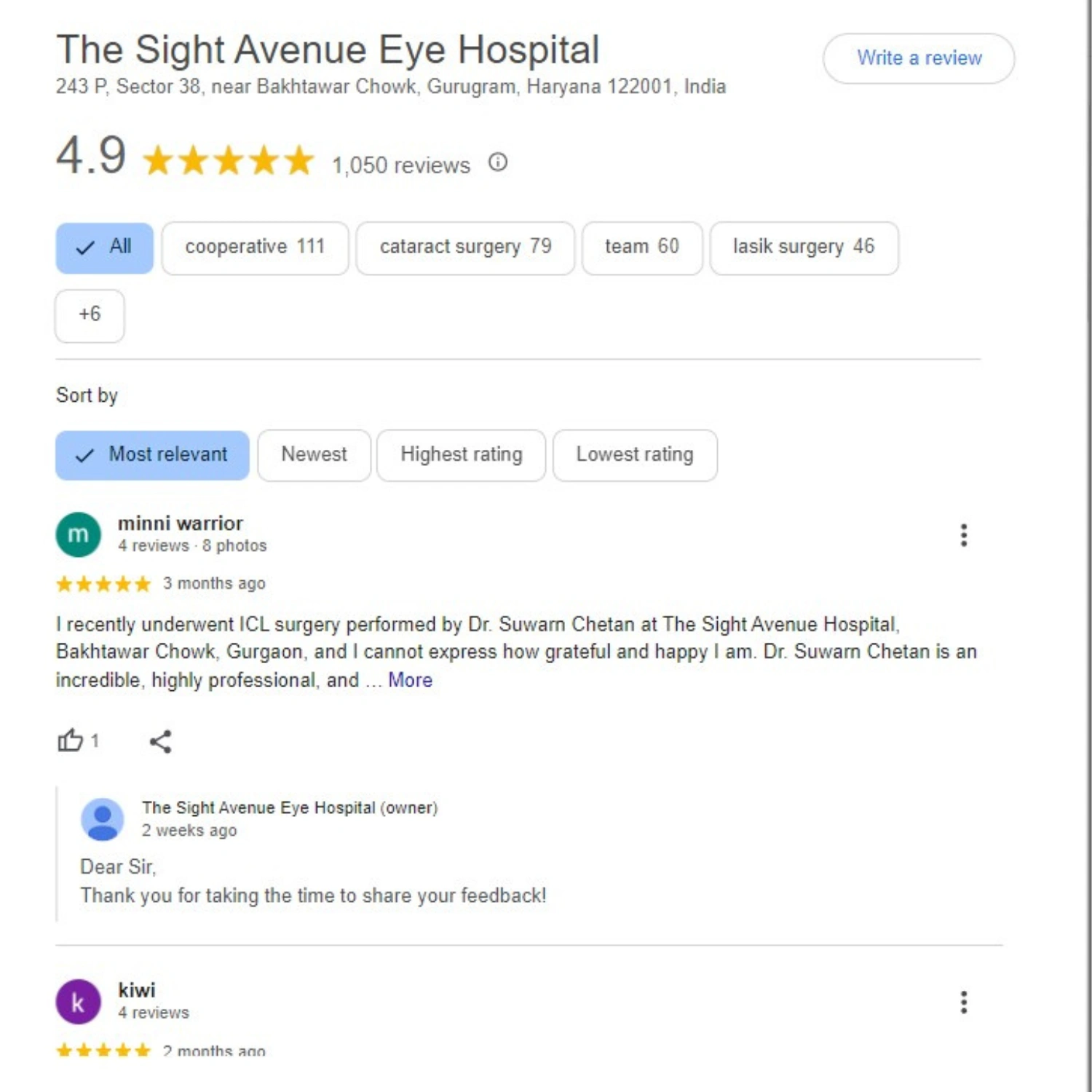Screen dimensions: 1092x1092
Task: Filter reviews by cooperative
Action: (x=255, y=248)
